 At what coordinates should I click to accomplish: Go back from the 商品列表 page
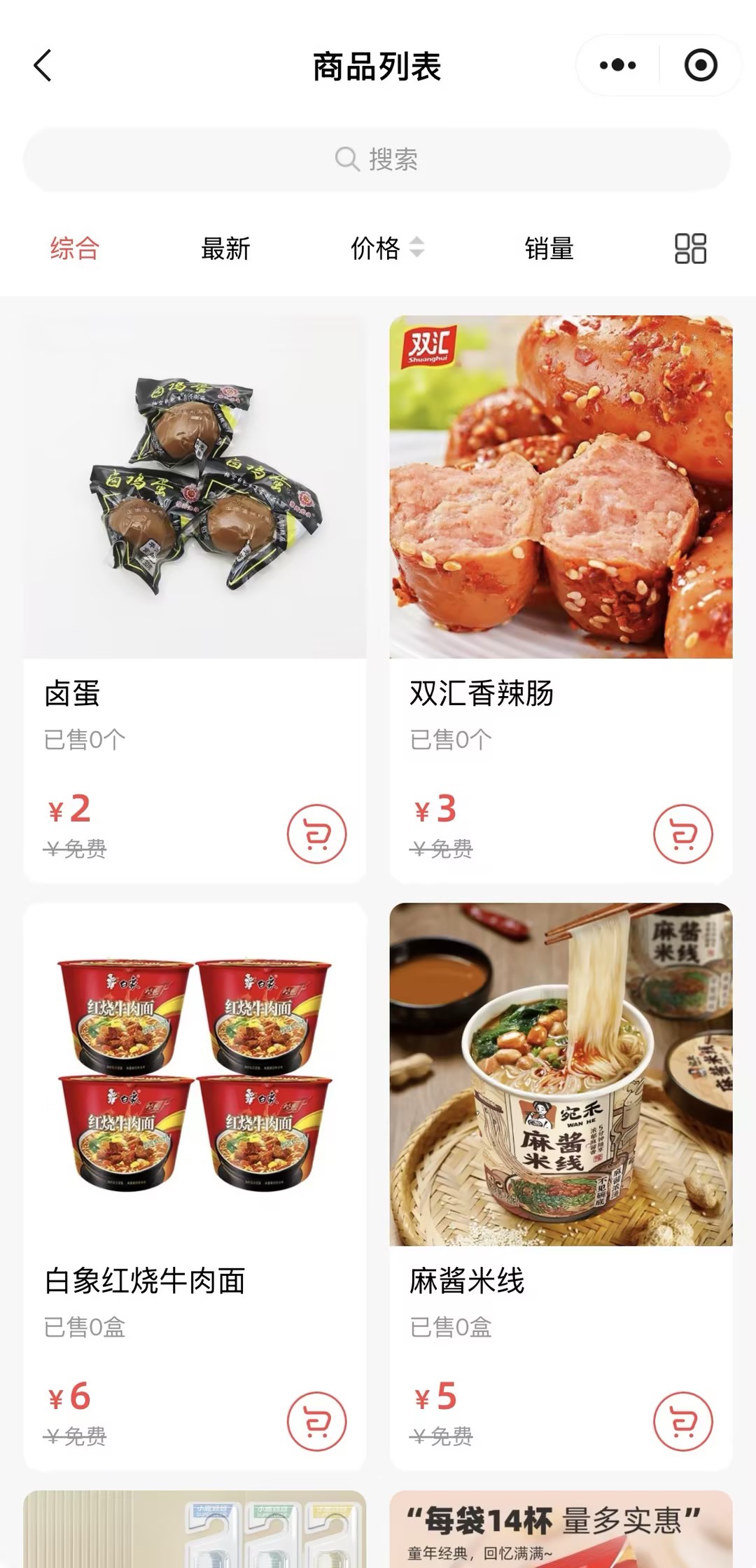43,66
